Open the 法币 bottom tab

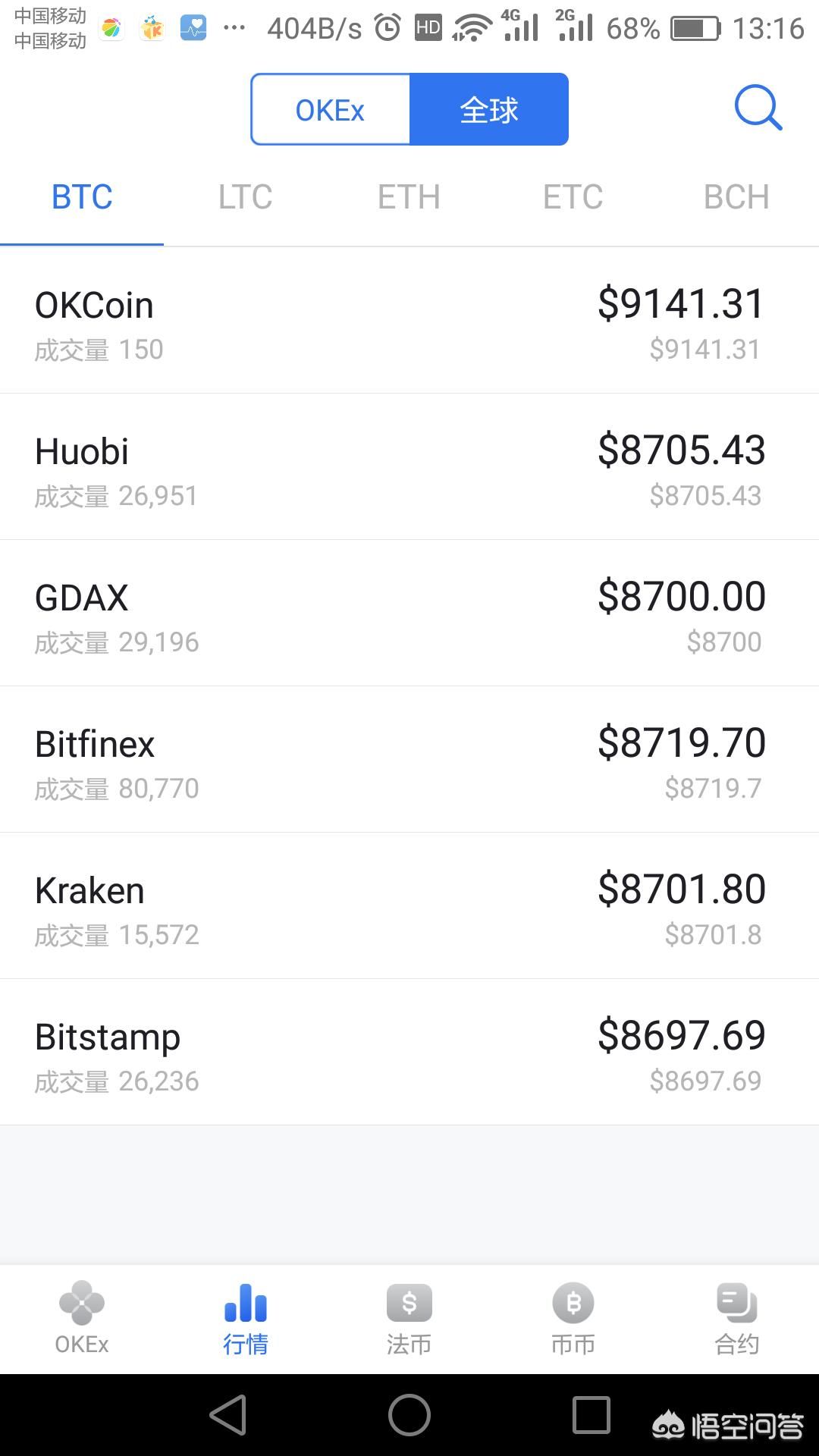pos(409,1319)
